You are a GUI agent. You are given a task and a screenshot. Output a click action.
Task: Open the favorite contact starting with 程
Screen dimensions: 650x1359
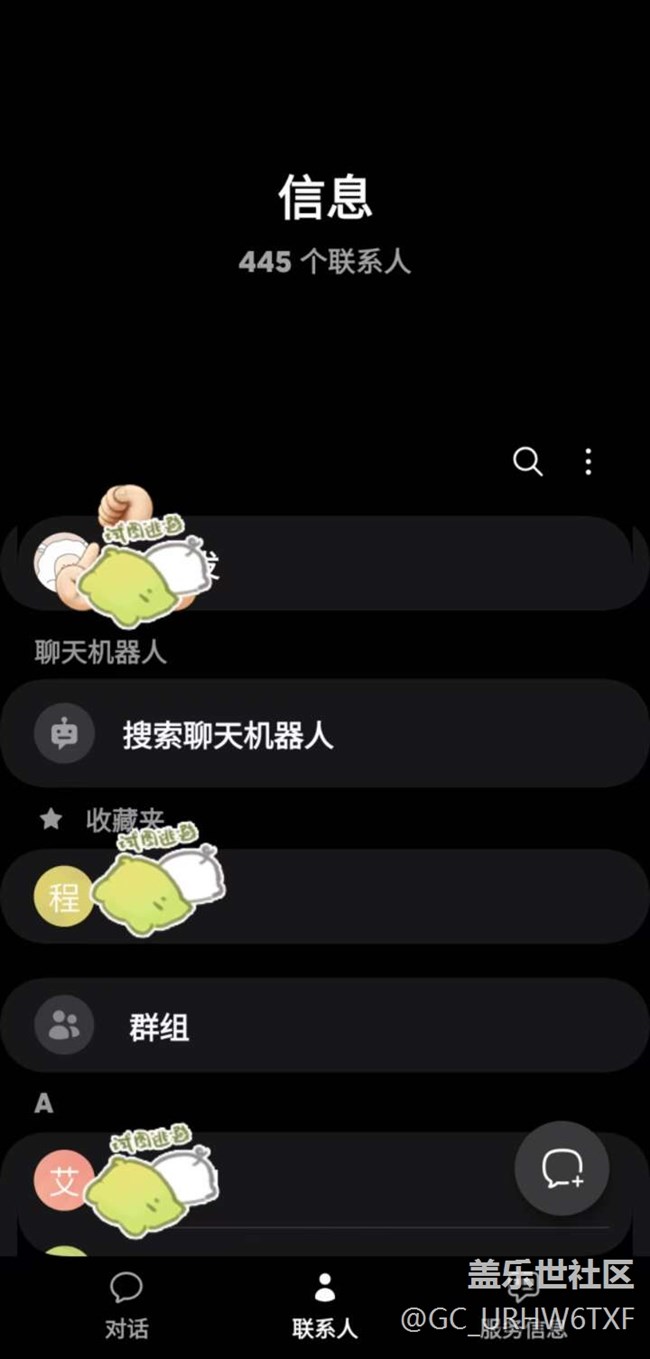coord(325,897)
